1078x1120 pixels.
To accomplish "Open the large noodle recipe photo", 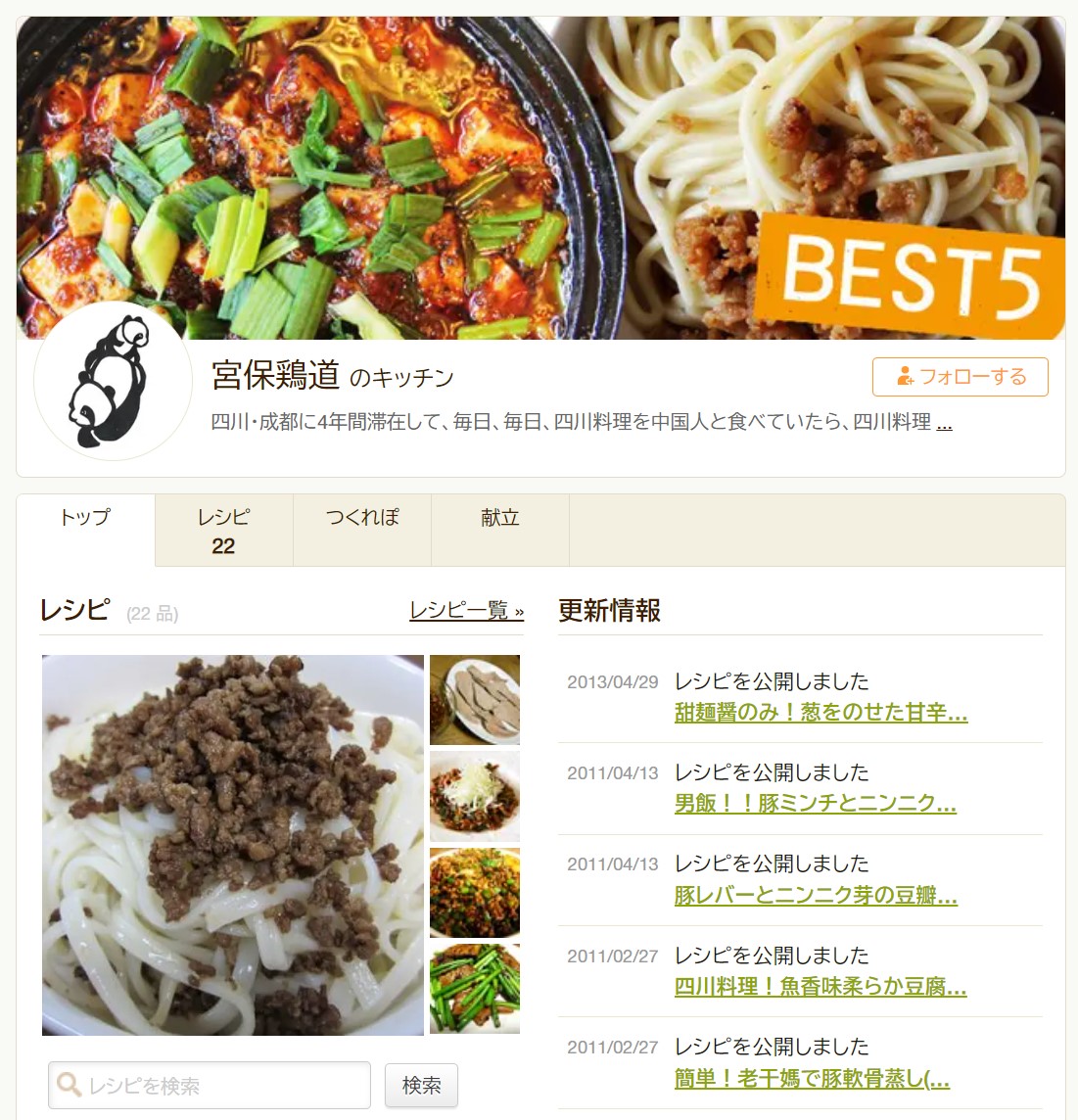I will point(233,845).
